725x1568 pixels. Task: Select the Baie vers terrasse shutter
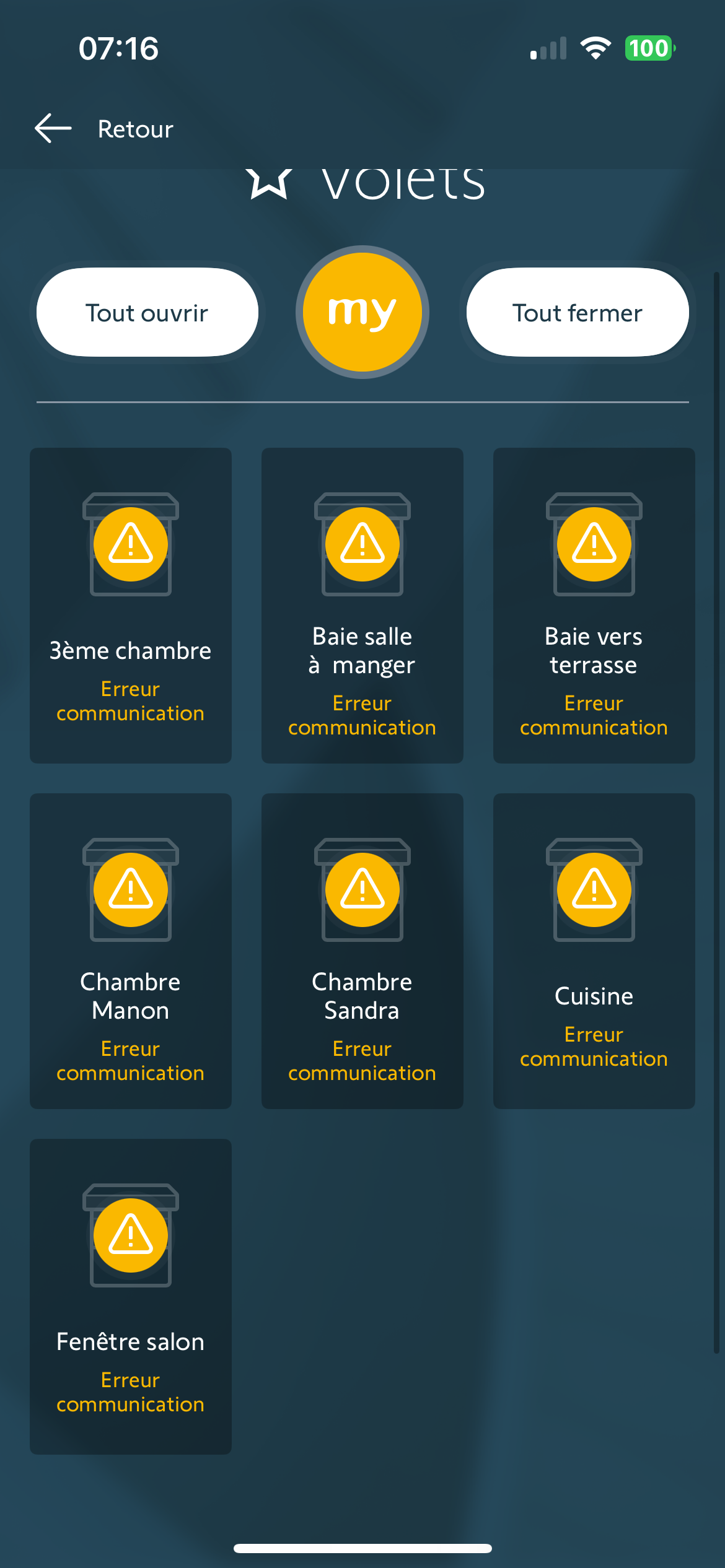594,605
